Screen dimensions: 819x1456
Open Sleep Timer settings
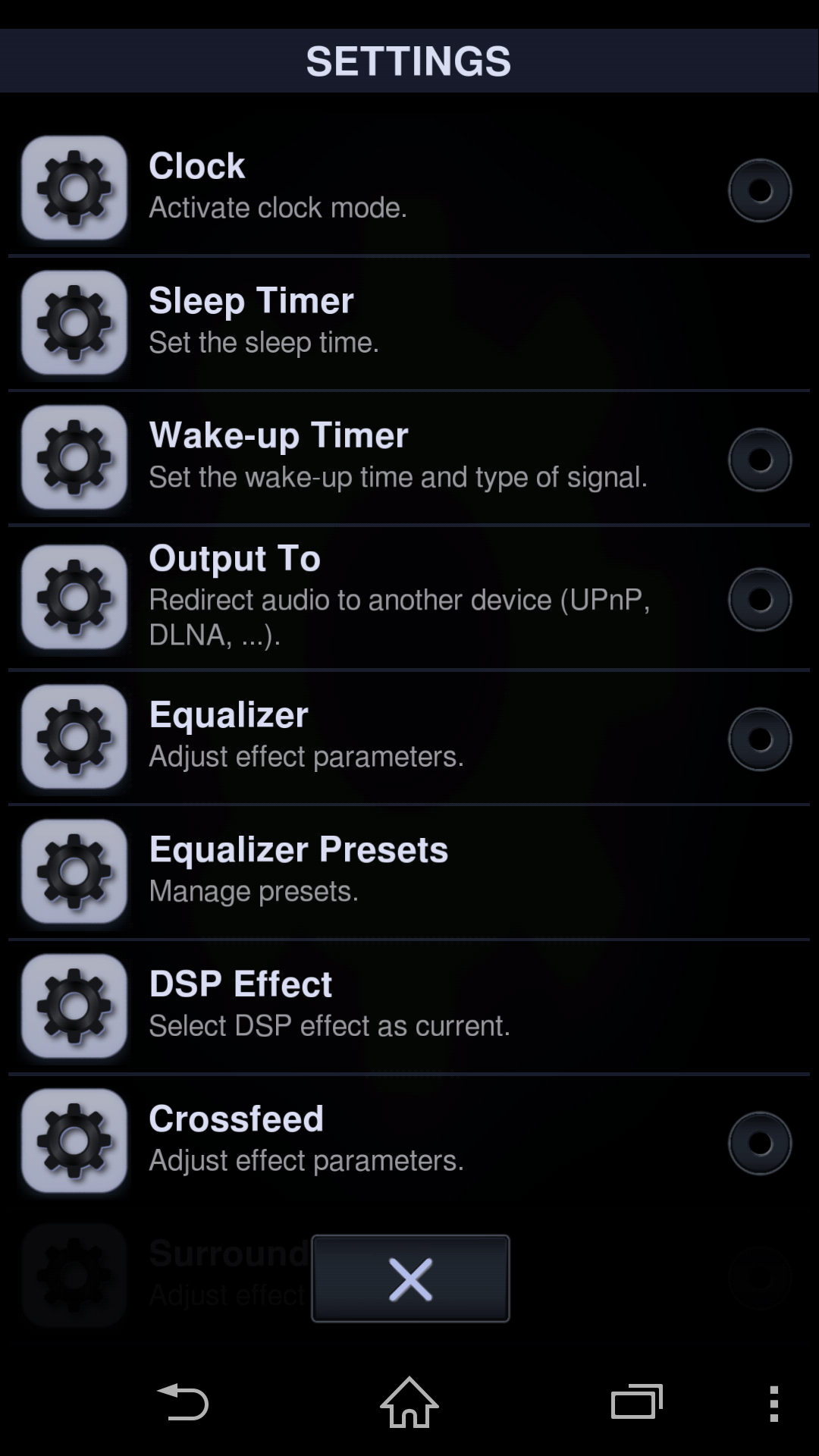point(409,323)
